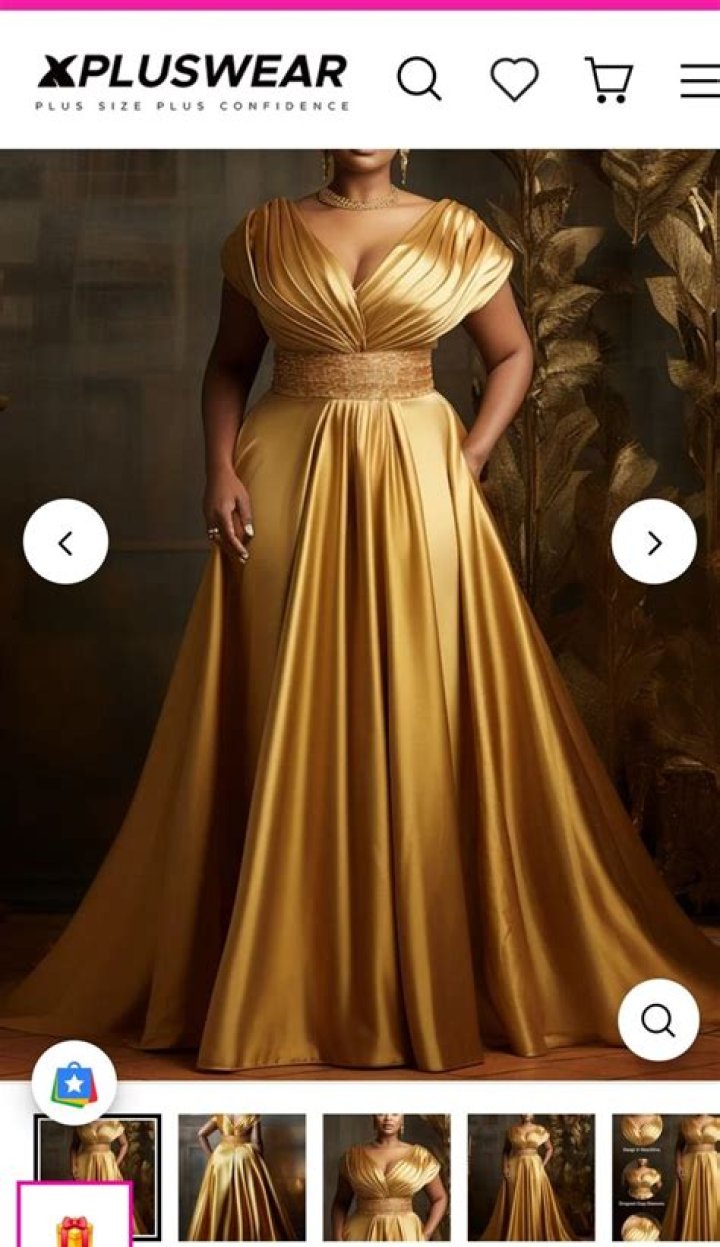Open the search magnifier in header

(x=419, y=78)
